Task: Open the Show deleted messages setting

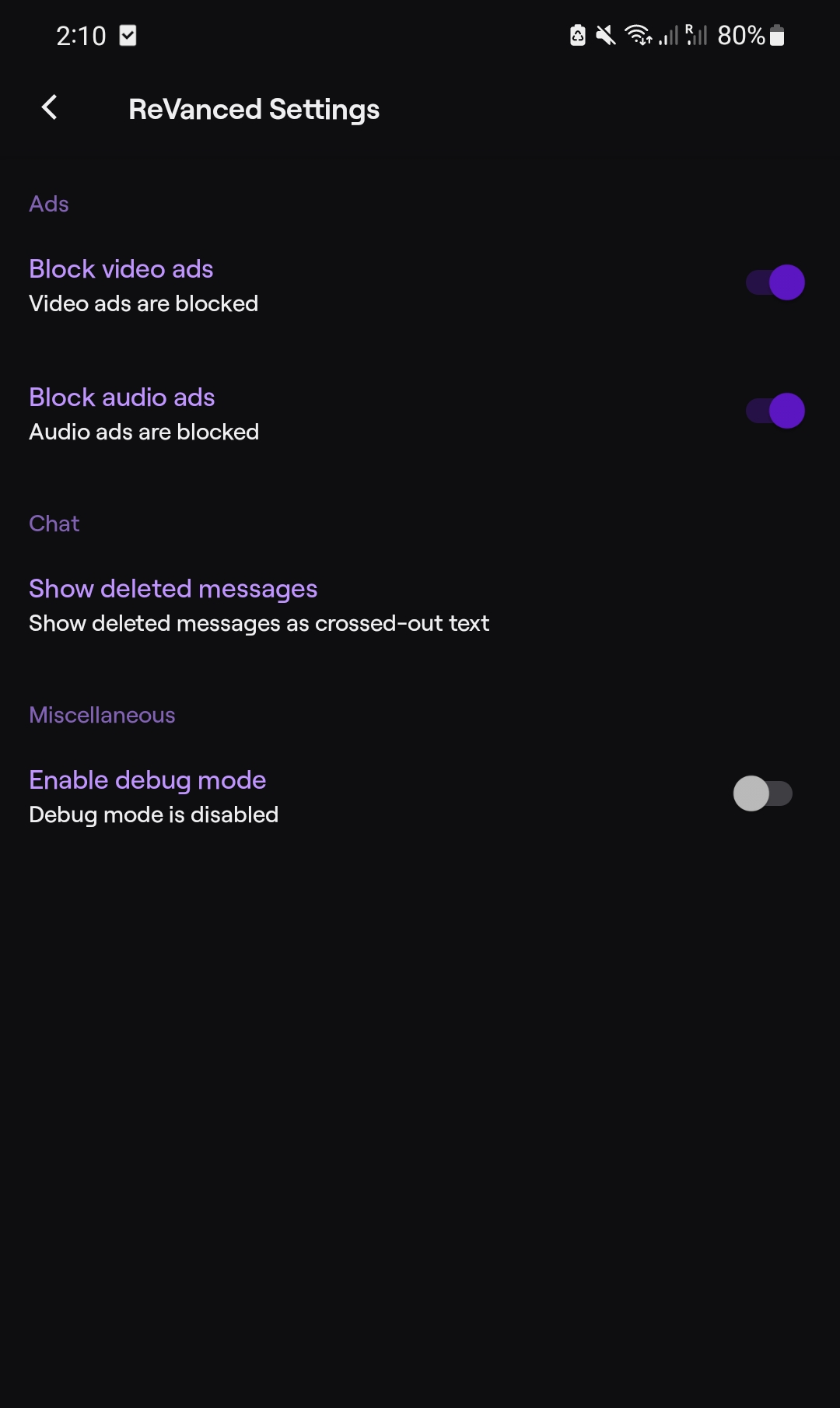Action: click(173, 589)
